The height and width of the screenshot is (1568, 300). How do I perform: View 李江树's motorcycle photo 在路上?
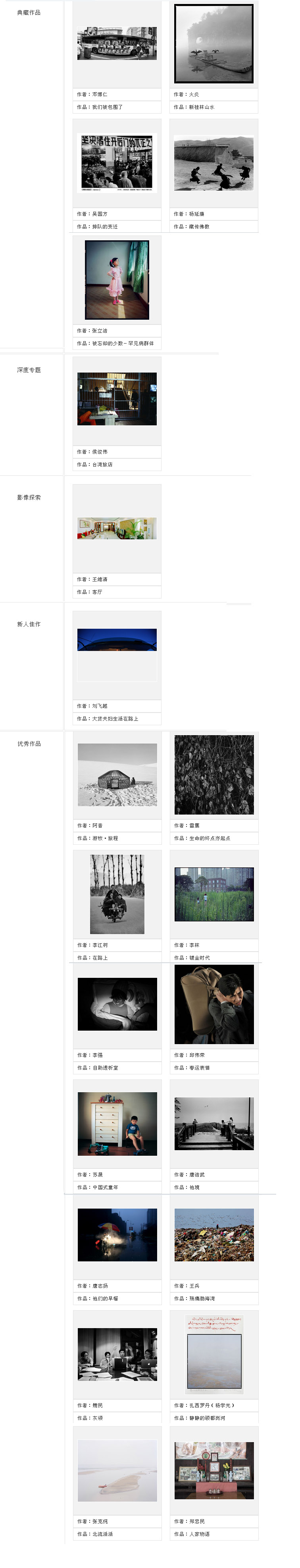click(x=117, y=894)
